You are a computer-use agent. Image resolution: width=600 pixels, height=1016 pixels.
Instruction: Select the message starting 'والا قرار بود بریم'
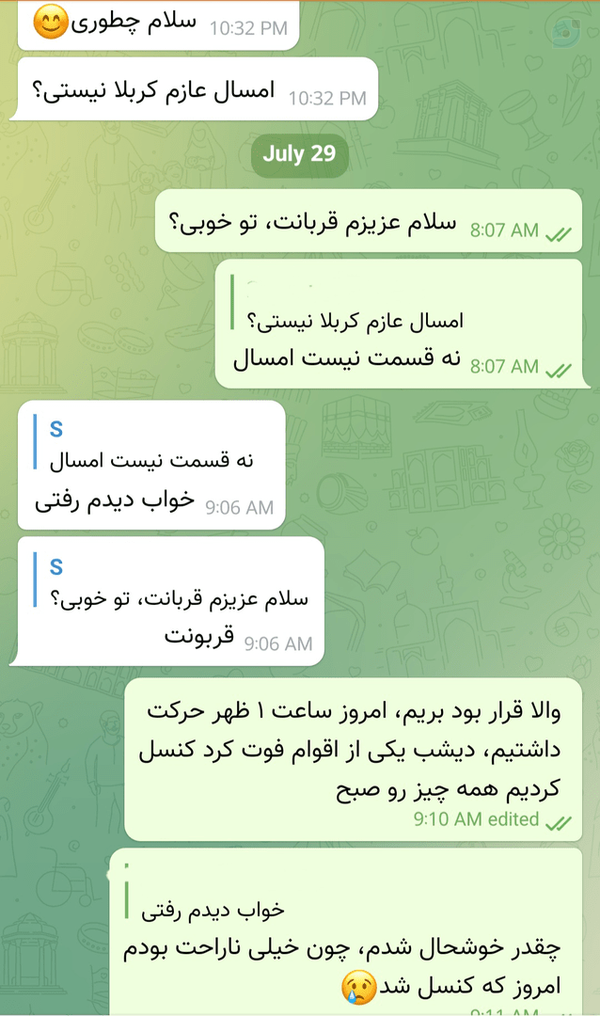[x=353, y=759]
